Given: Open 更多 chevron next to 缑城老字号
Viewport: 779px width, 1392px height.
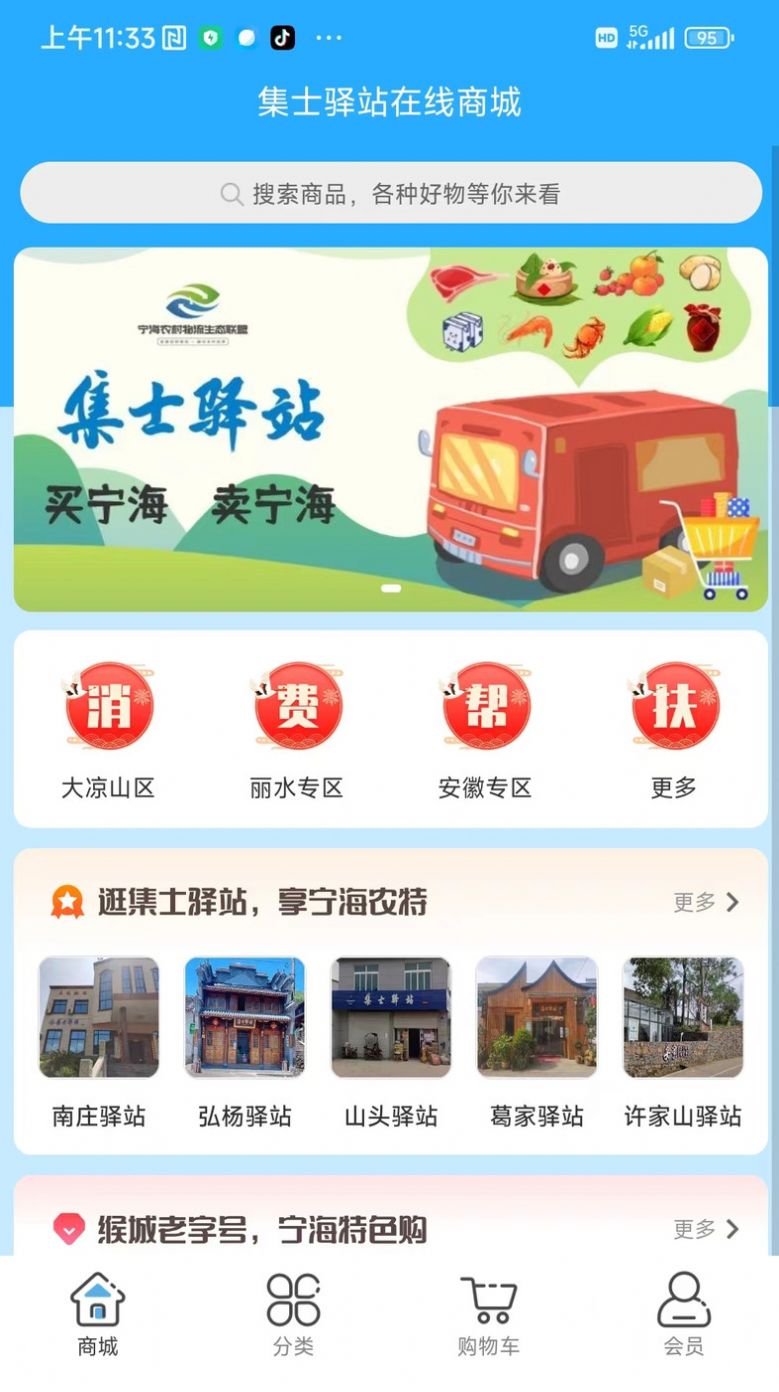Looking at the screenshot, I should pos(707,1230).
